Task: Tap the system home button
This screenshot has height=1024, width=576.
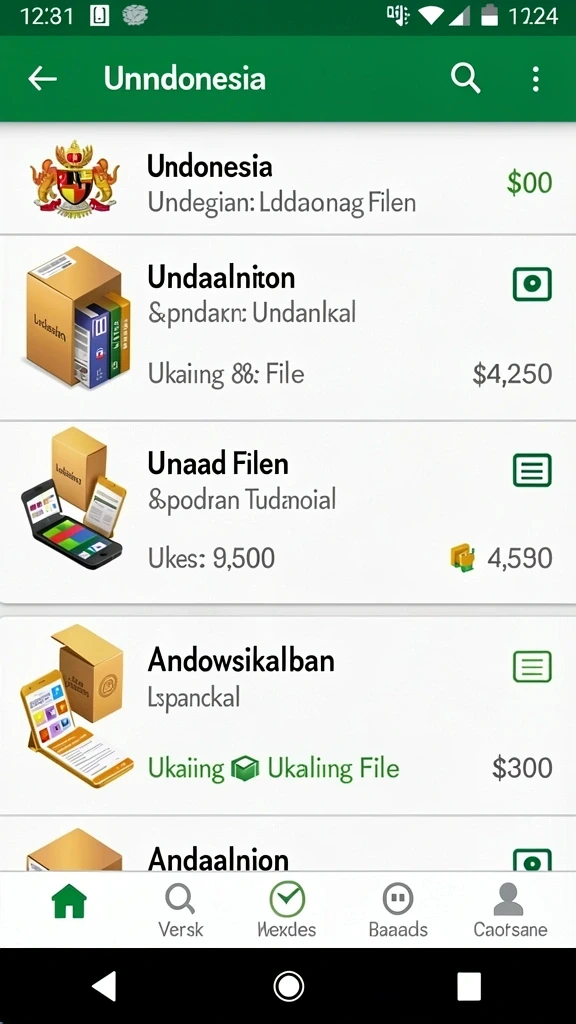Action: (289, 985)
